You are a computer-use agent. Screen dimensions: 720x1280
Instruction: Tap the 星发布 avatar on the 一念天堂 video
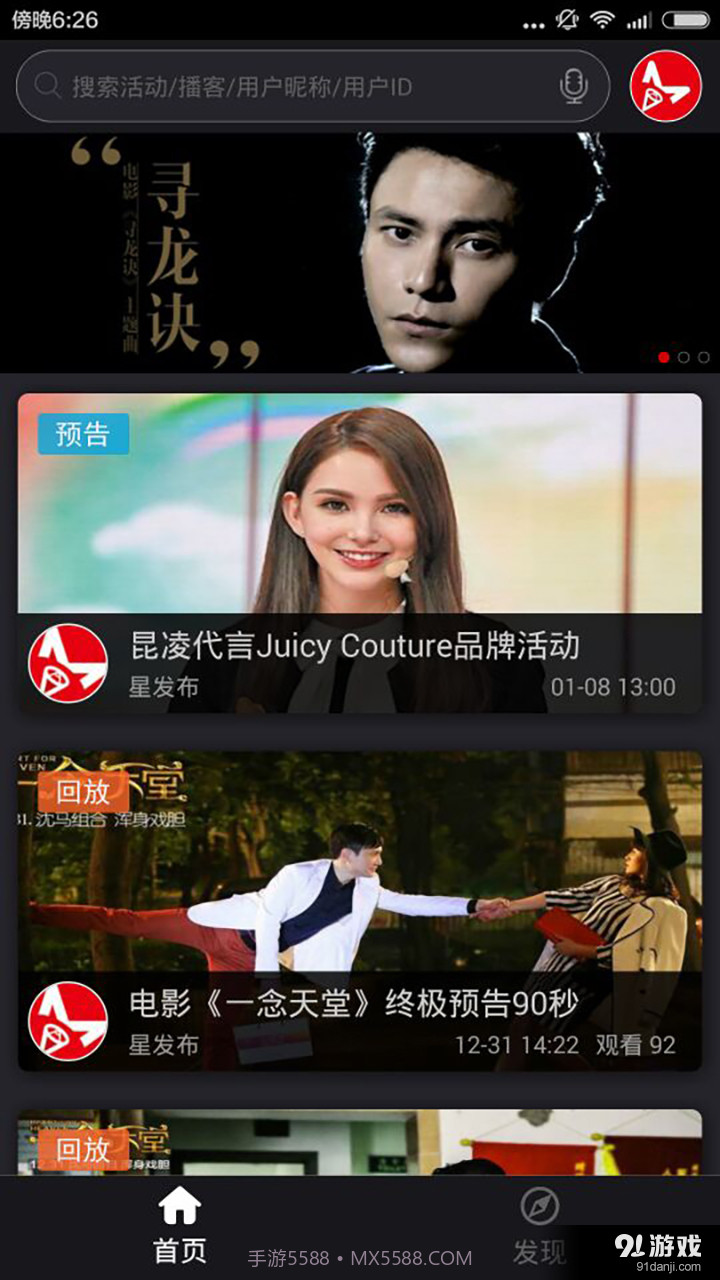point(66,1018)
